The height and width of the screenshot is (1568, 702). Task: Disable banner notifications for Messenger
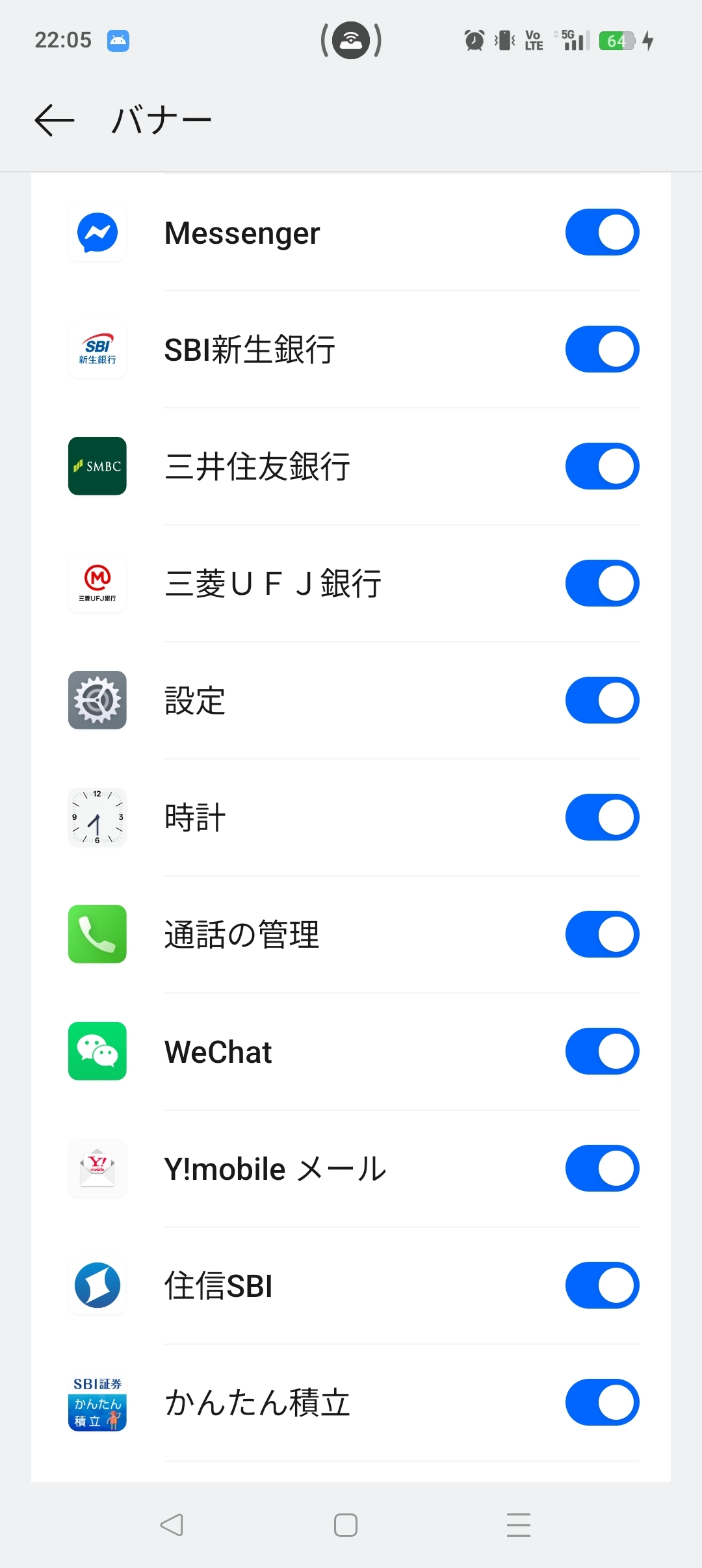(602, 232)
